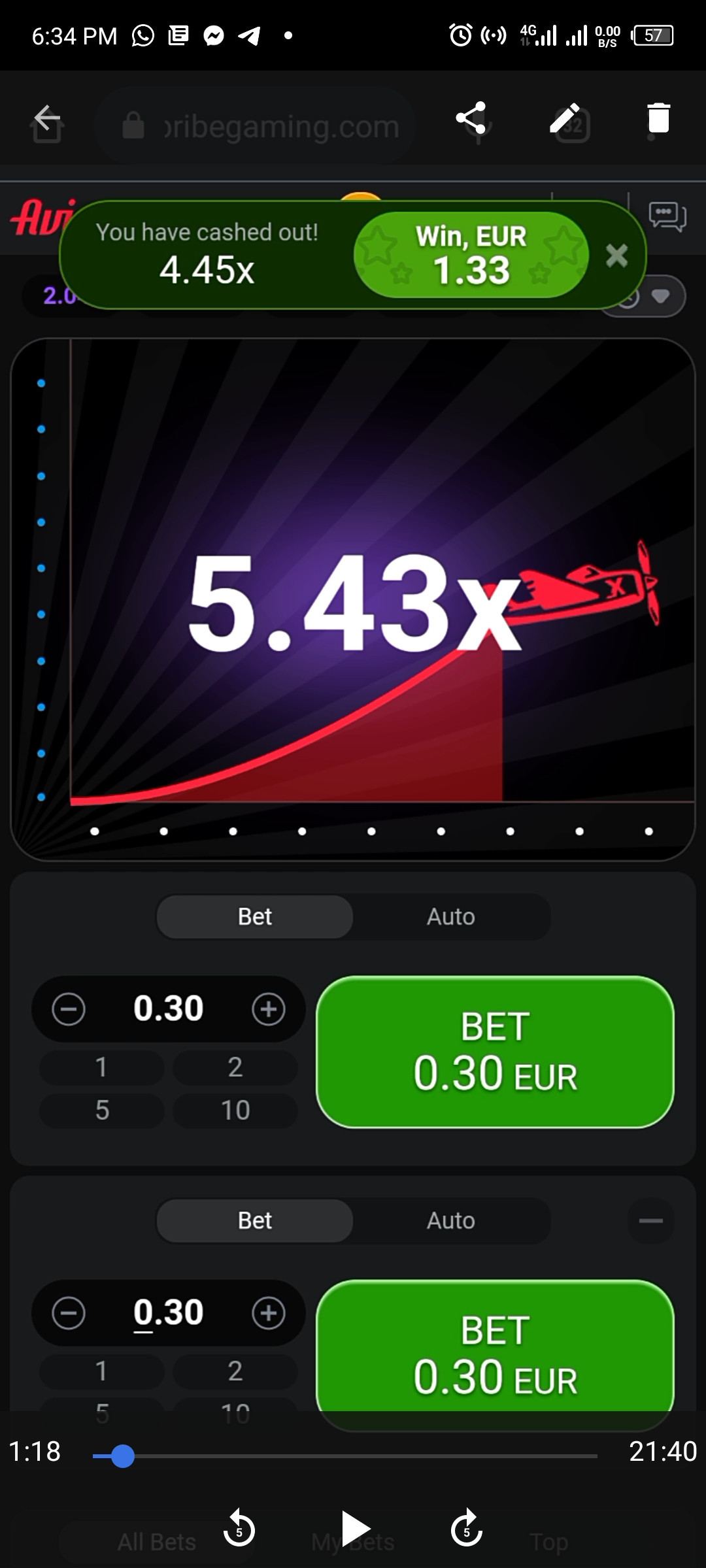Screen dimensions: 706x1568
Task: Open the edit pencil tool
Action: [565, 118]
